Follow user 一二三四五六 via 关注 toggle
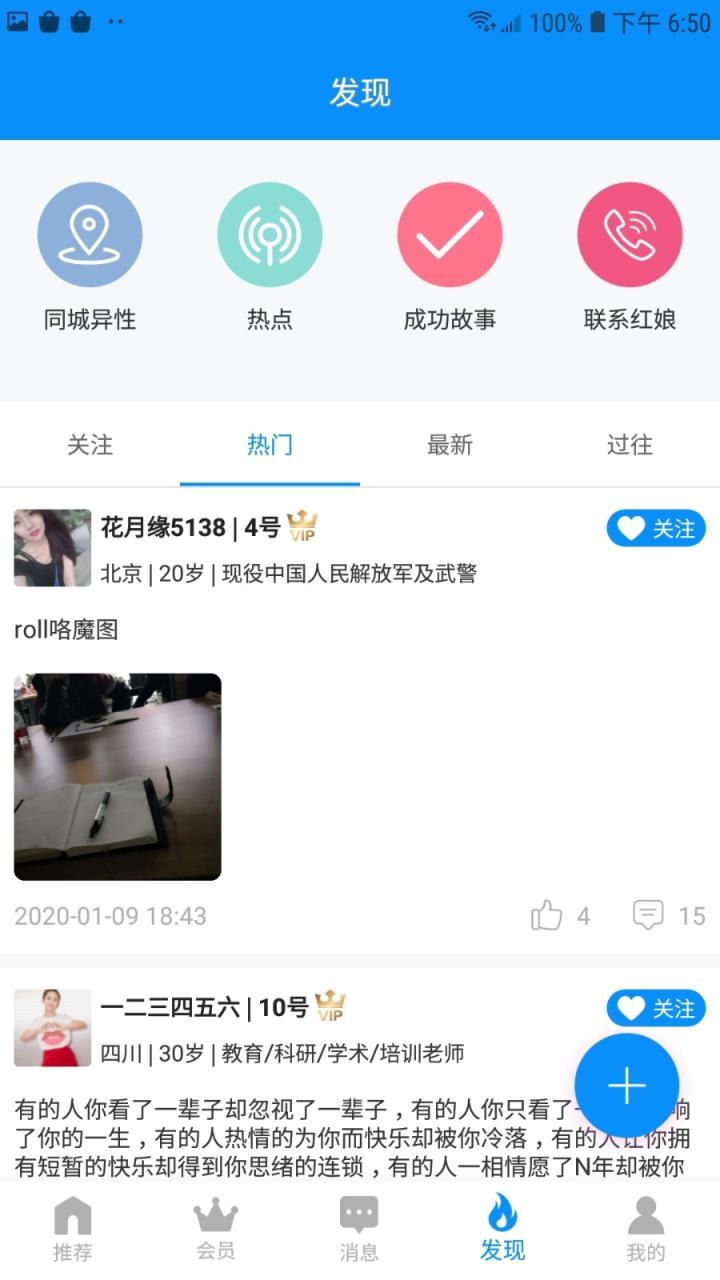The height and width of the screenshot is (1280, 720). pos(655,1008)
